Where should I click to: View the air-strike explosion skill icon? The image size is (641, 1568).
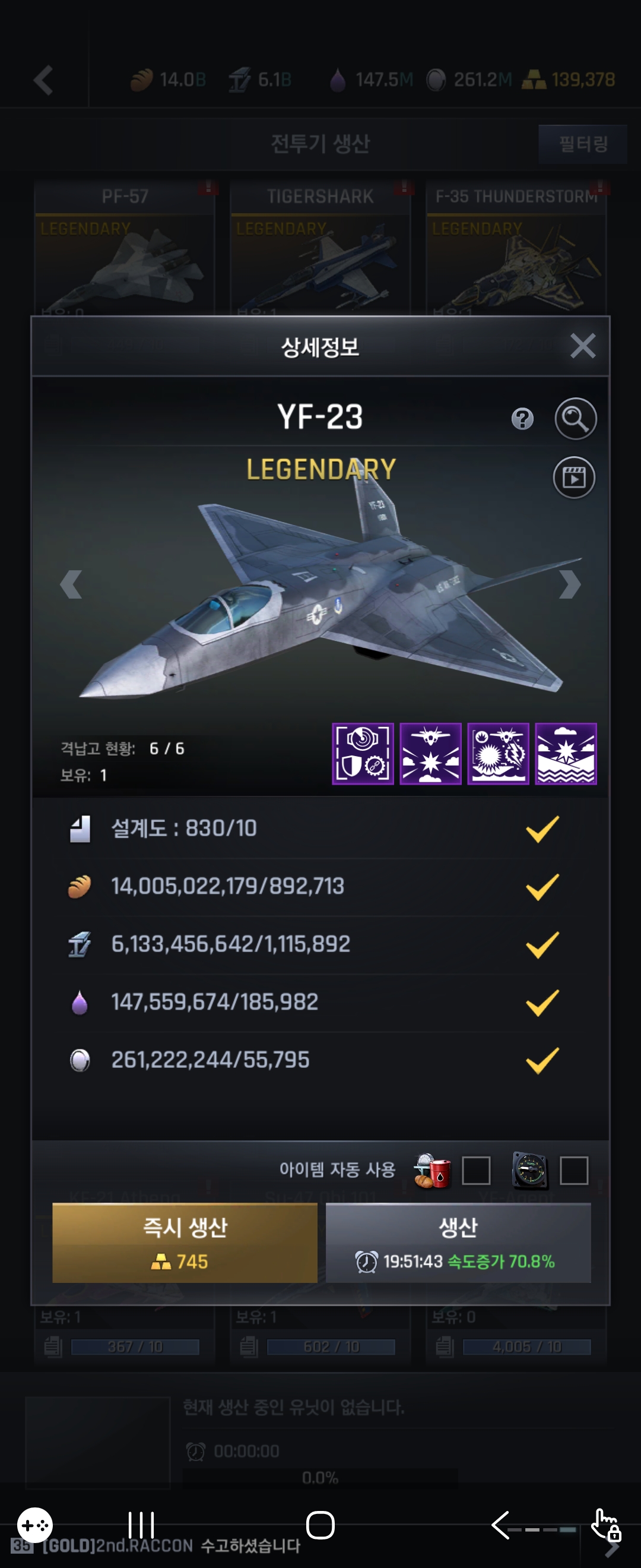430,754
